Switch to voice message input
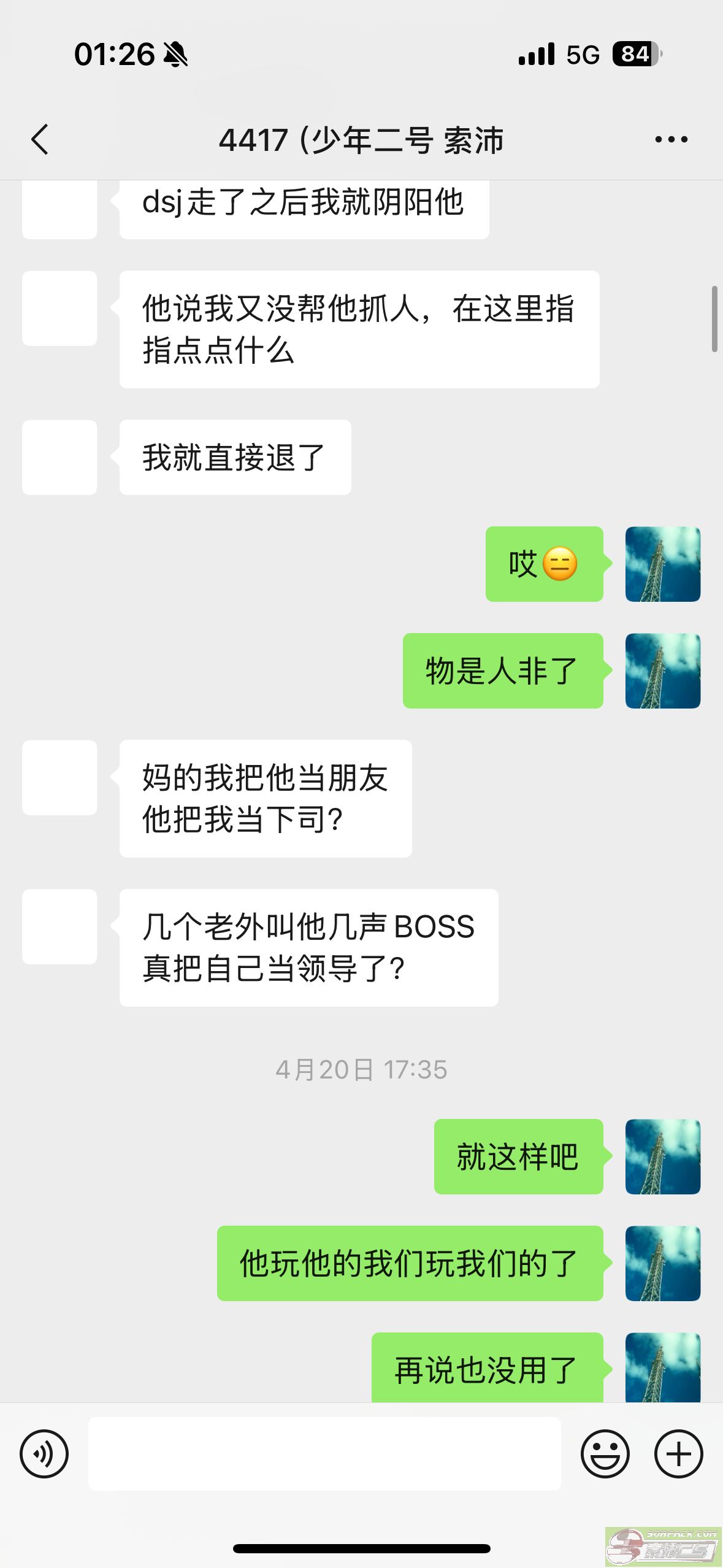 click(44, 1454)
